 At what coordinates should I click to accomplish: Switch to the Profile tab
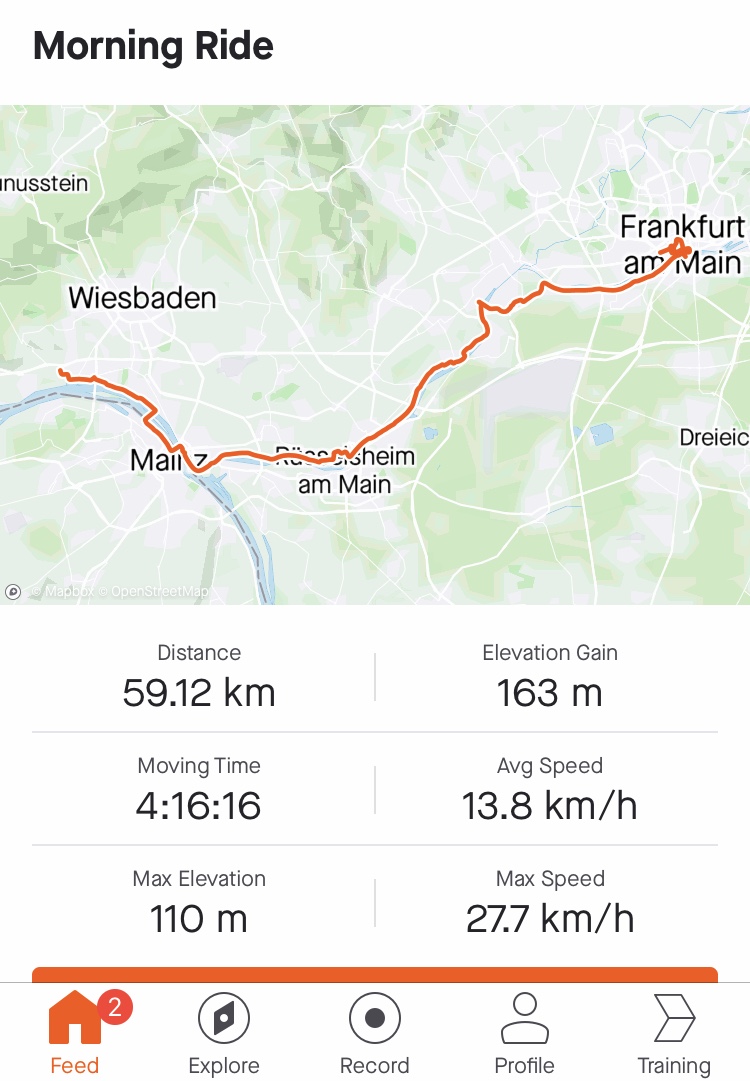pyautogui.click(x=524, y=1034)
